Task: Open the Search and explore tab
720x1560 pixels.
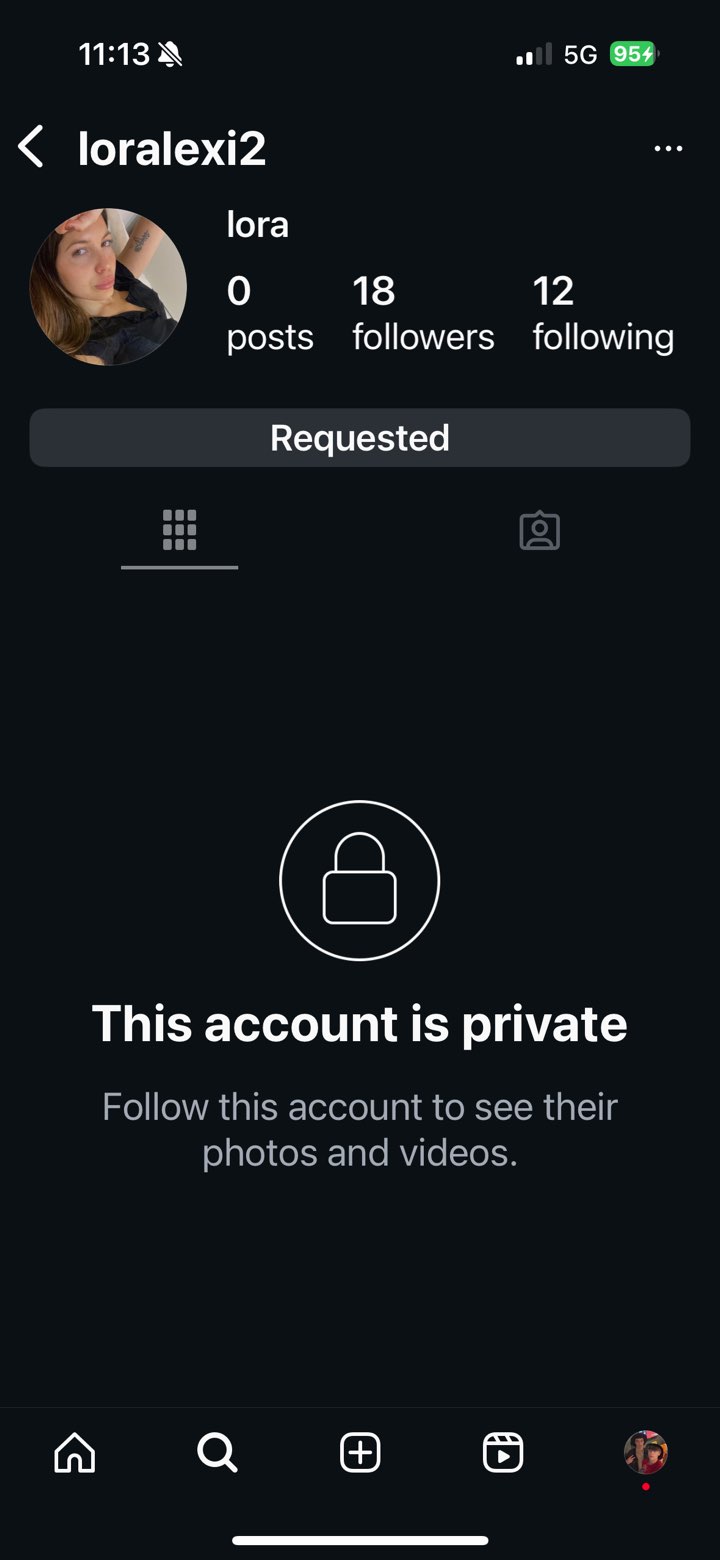Action: (217, 1452)
